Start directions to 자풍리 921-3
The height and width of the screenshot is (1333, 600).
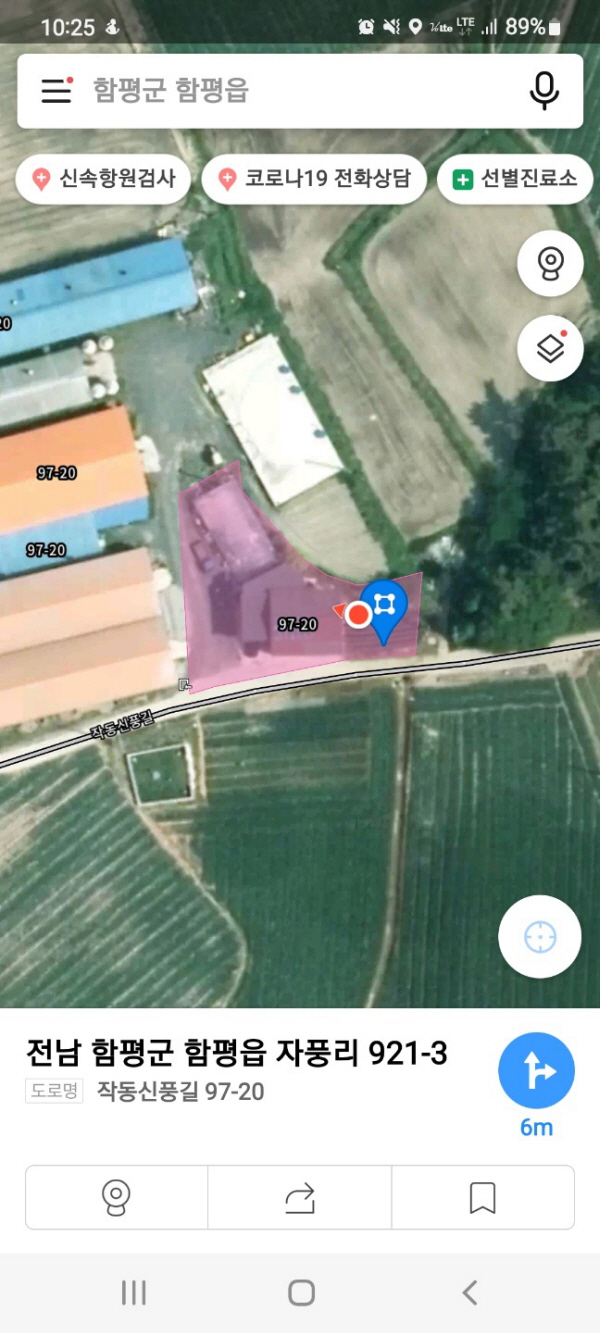point(536,1072)
